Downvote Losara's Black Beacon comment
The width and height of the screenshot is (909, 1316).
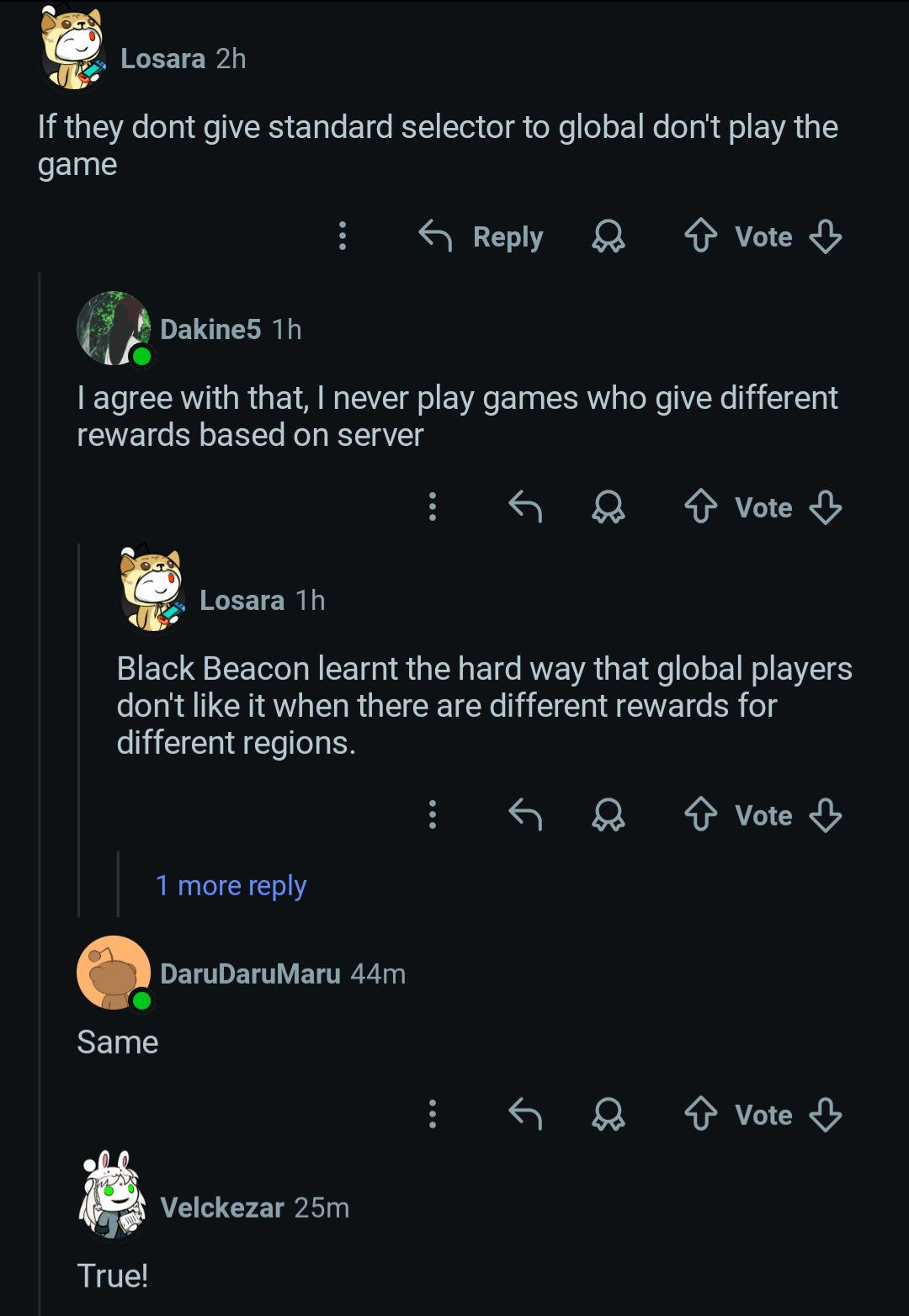click(x=826, y=815)
